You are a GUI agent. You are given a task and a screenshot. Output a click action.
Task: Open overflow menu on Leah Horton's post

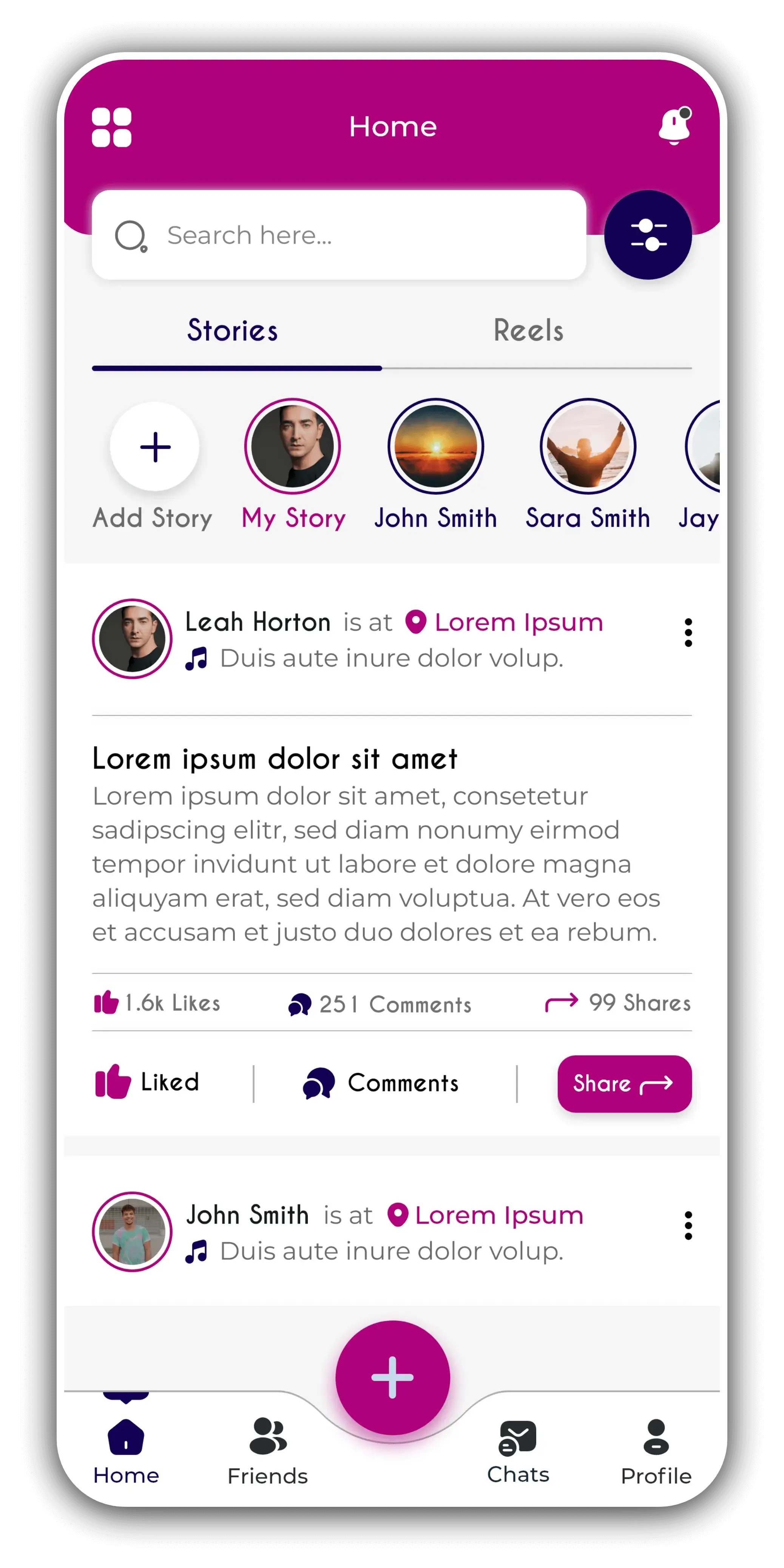(x=688, y=633)
